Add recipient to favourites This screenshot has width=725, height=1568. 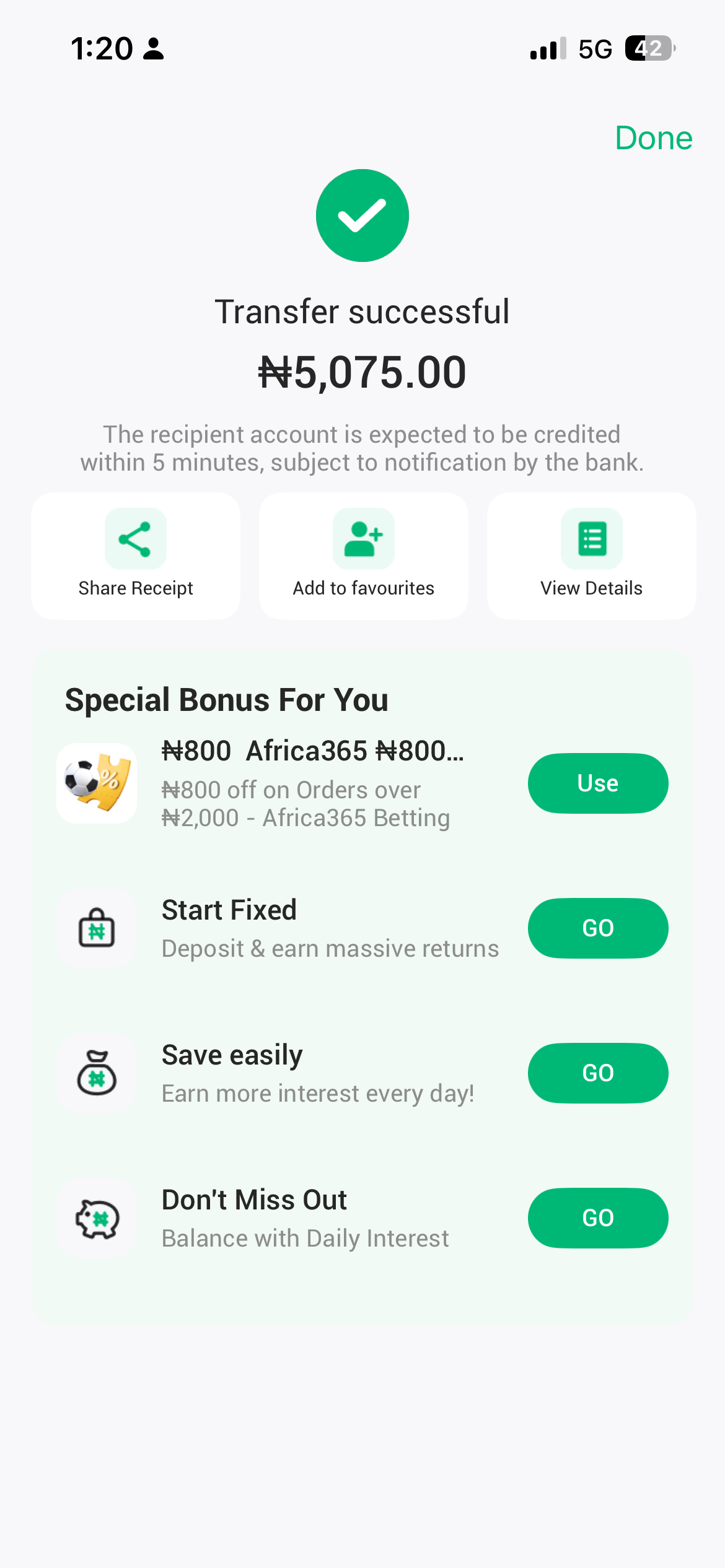pyautogui.click(x=363, y=555)
